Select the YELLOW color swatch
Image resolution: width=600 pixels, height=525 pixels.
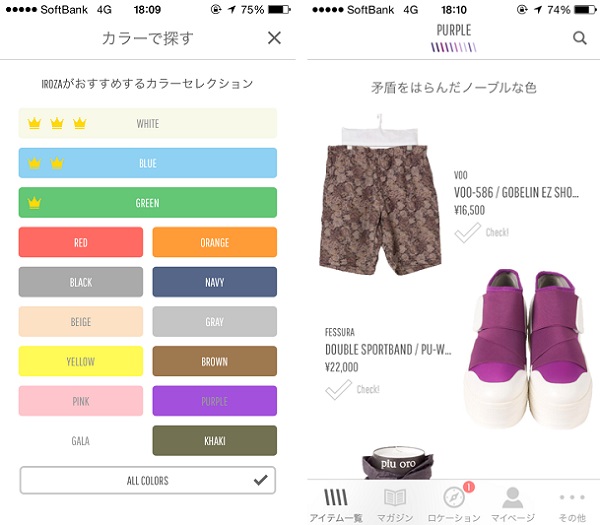81,361
